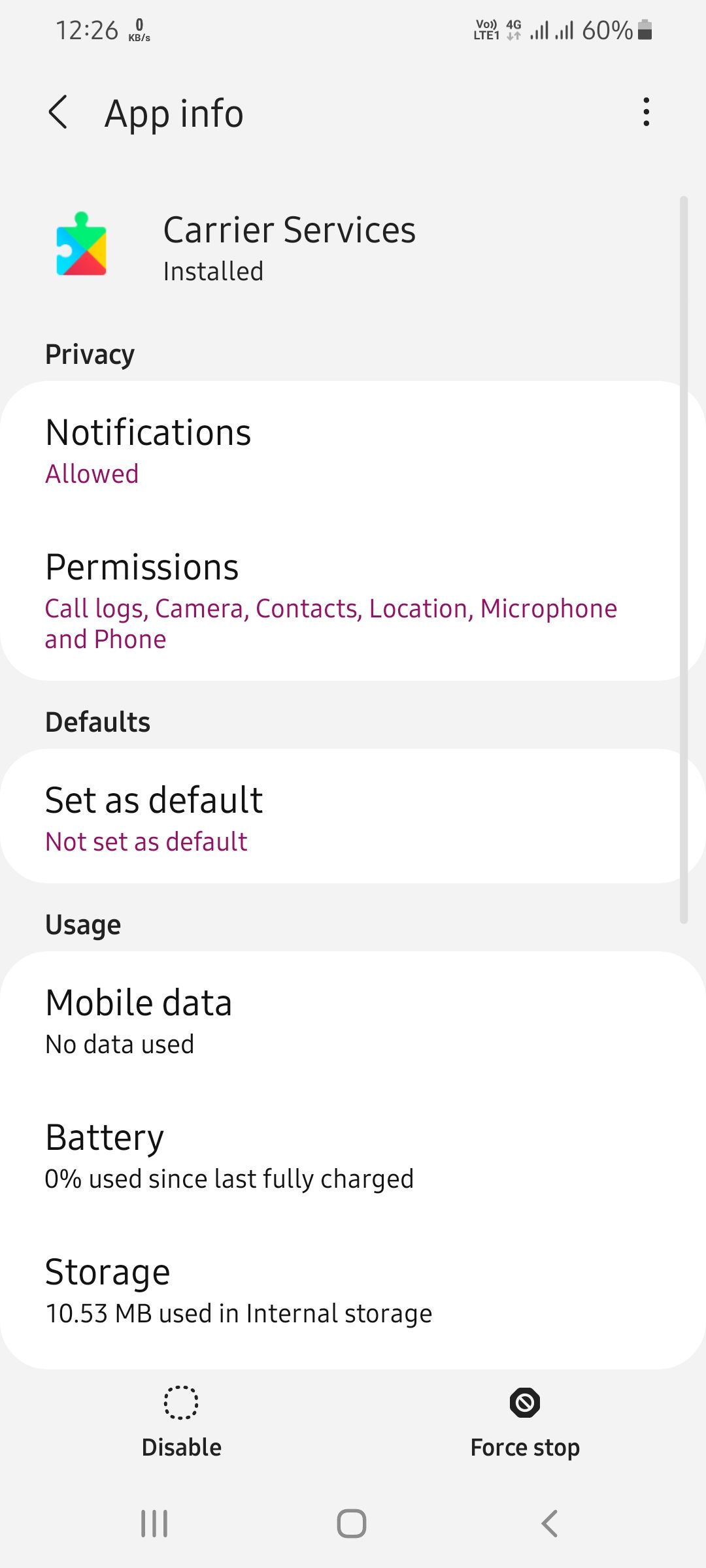706x1568 pixels.
Task: Tap the navigation bar back button
Action: click(550, 1524)
